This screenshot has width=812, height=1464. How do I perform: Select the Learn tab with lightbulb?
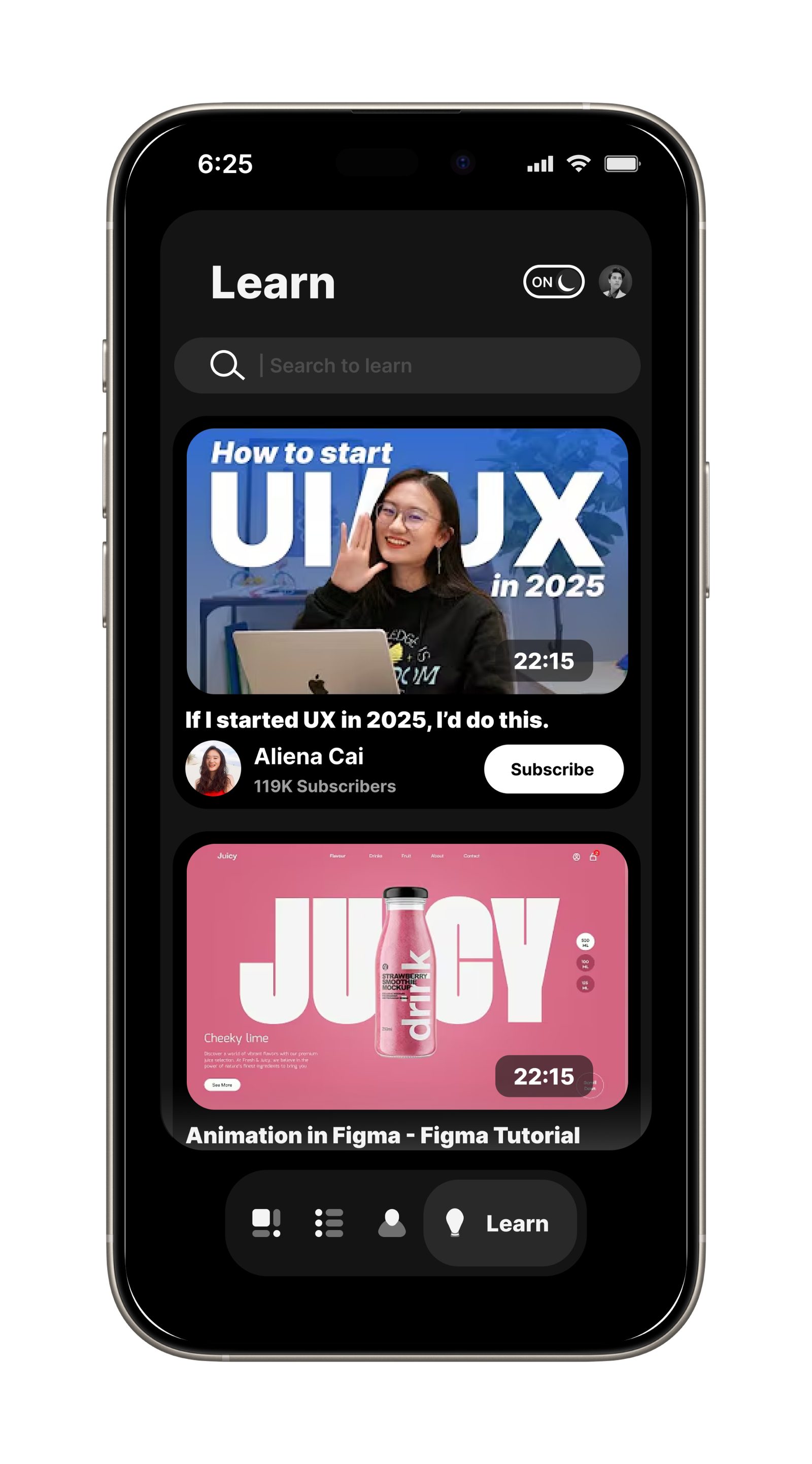[x=500, y=1222]
